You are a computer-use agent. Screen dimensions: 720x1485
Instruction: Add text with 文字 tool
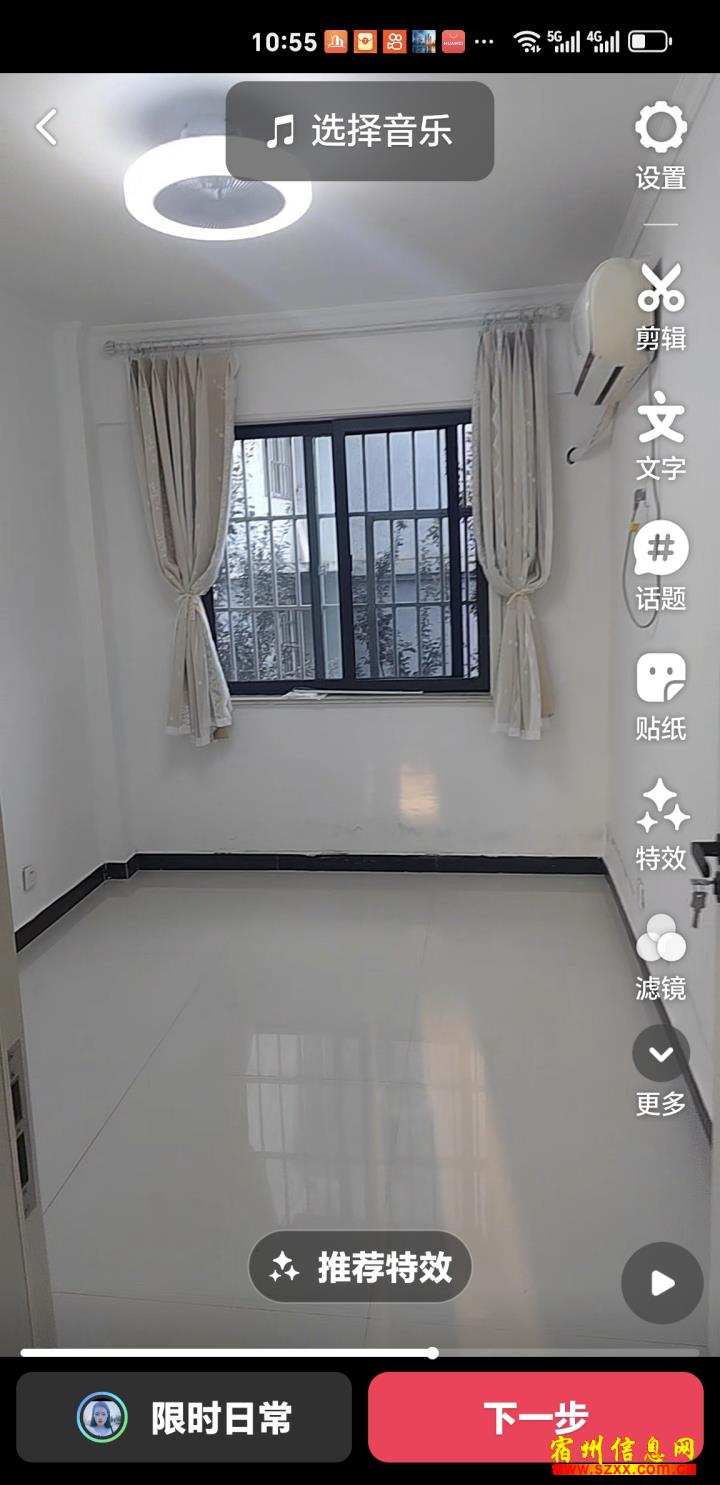pyautogui.click(x=661, y=435)
